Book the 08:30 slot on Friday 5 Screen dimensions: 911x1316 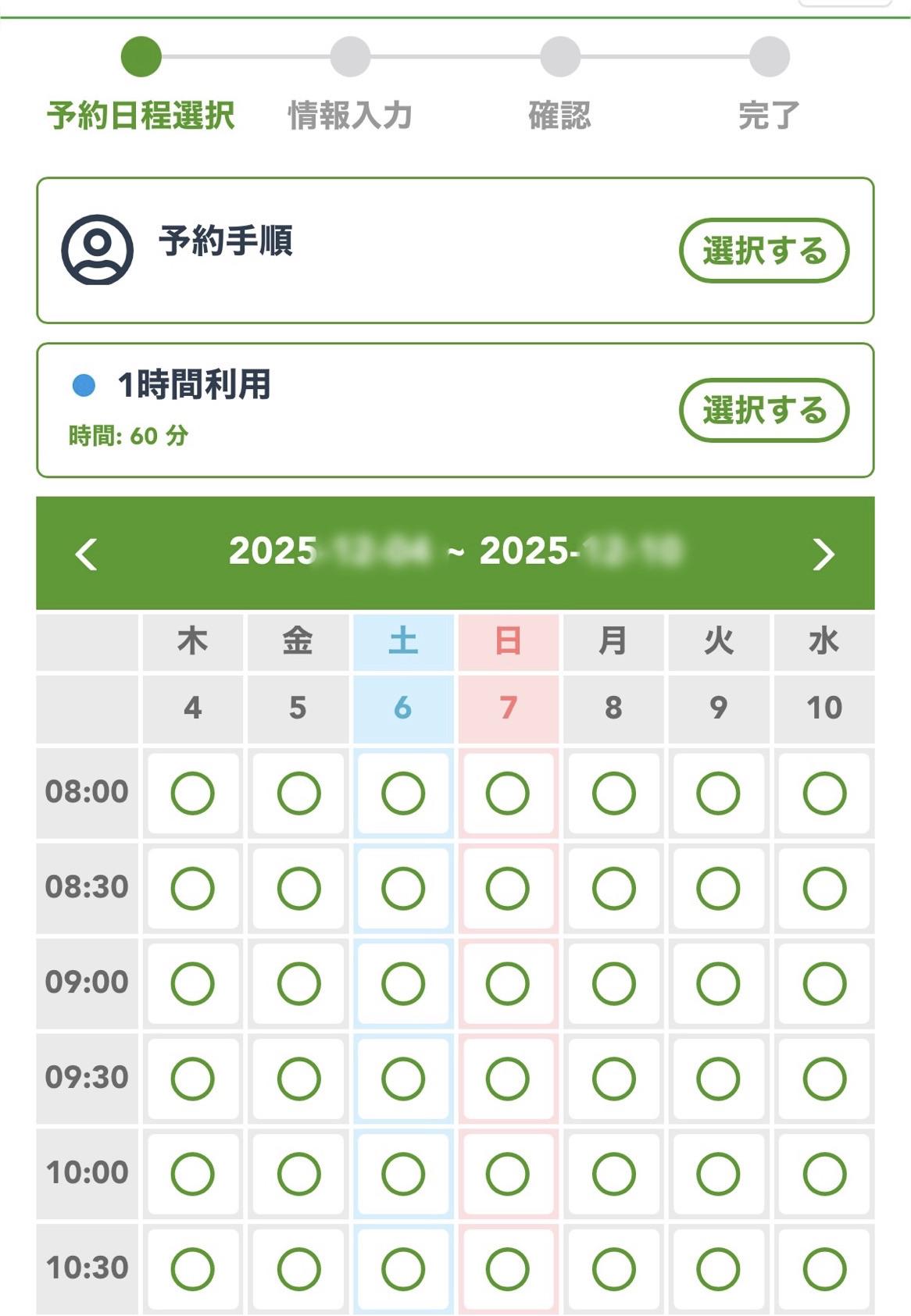[x=298, y=889]
